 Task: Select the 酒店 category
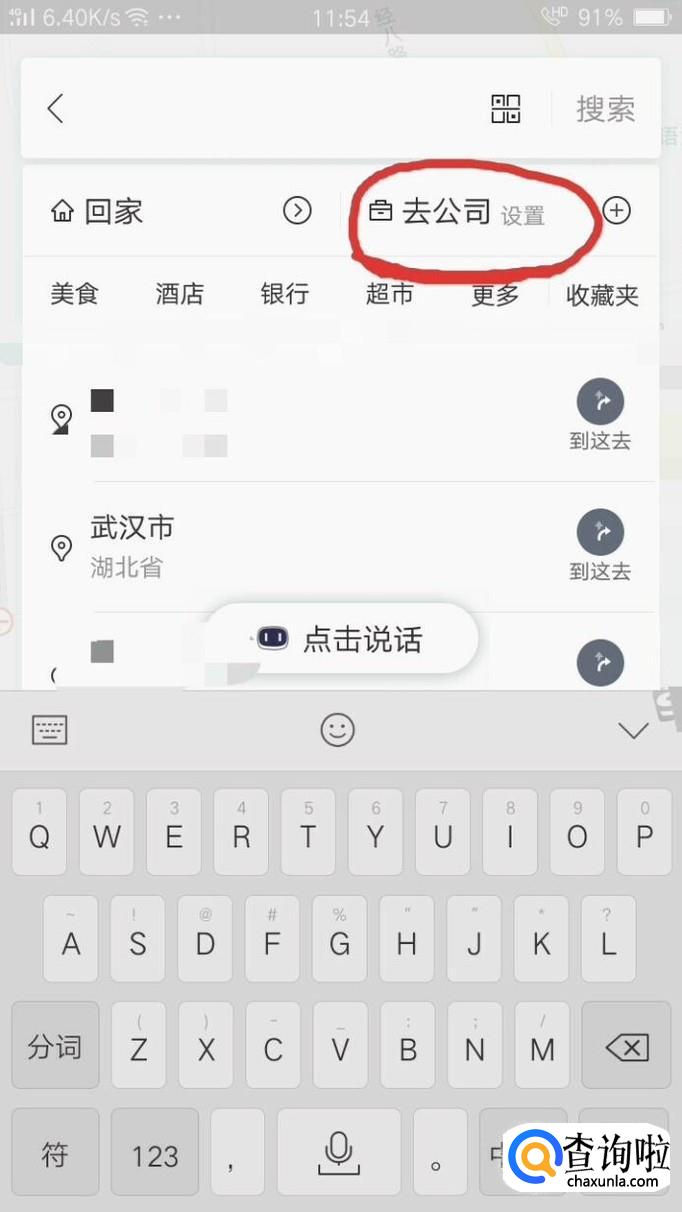[x=180, y=294]
